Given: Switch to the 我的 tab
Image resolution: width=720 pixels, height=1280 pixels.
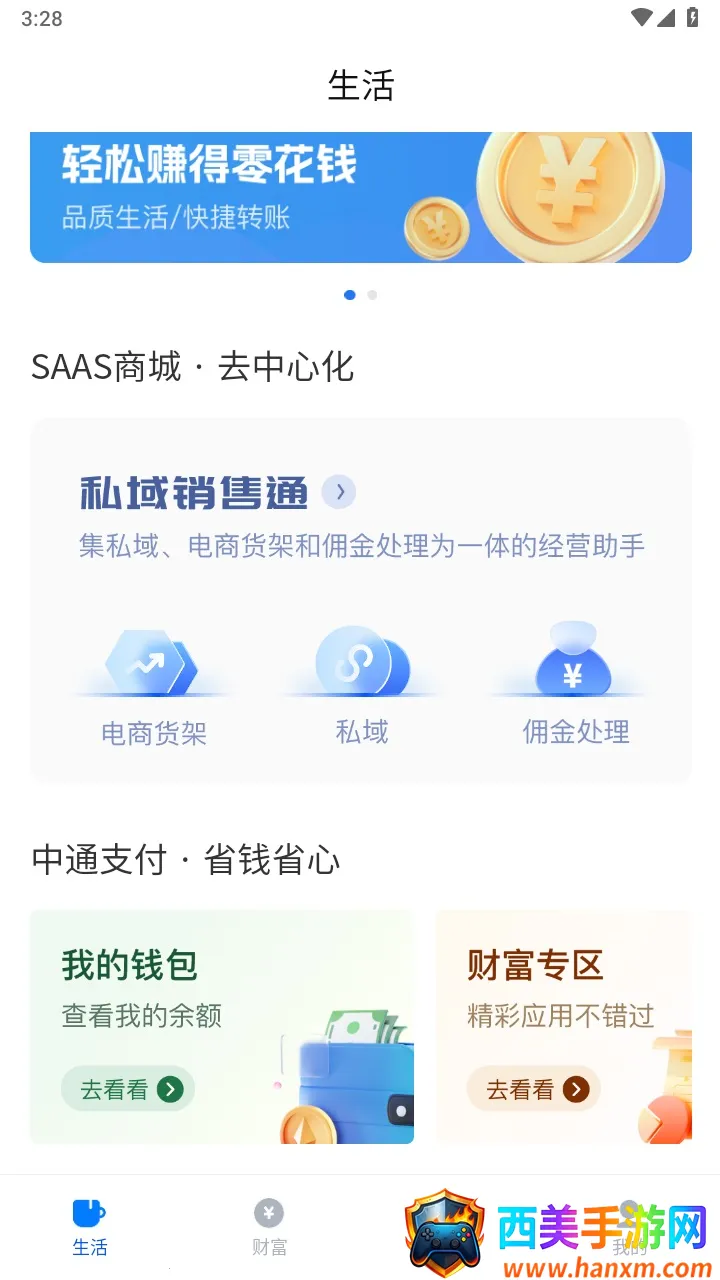Looking at the screenshot, I should 629,1227.
